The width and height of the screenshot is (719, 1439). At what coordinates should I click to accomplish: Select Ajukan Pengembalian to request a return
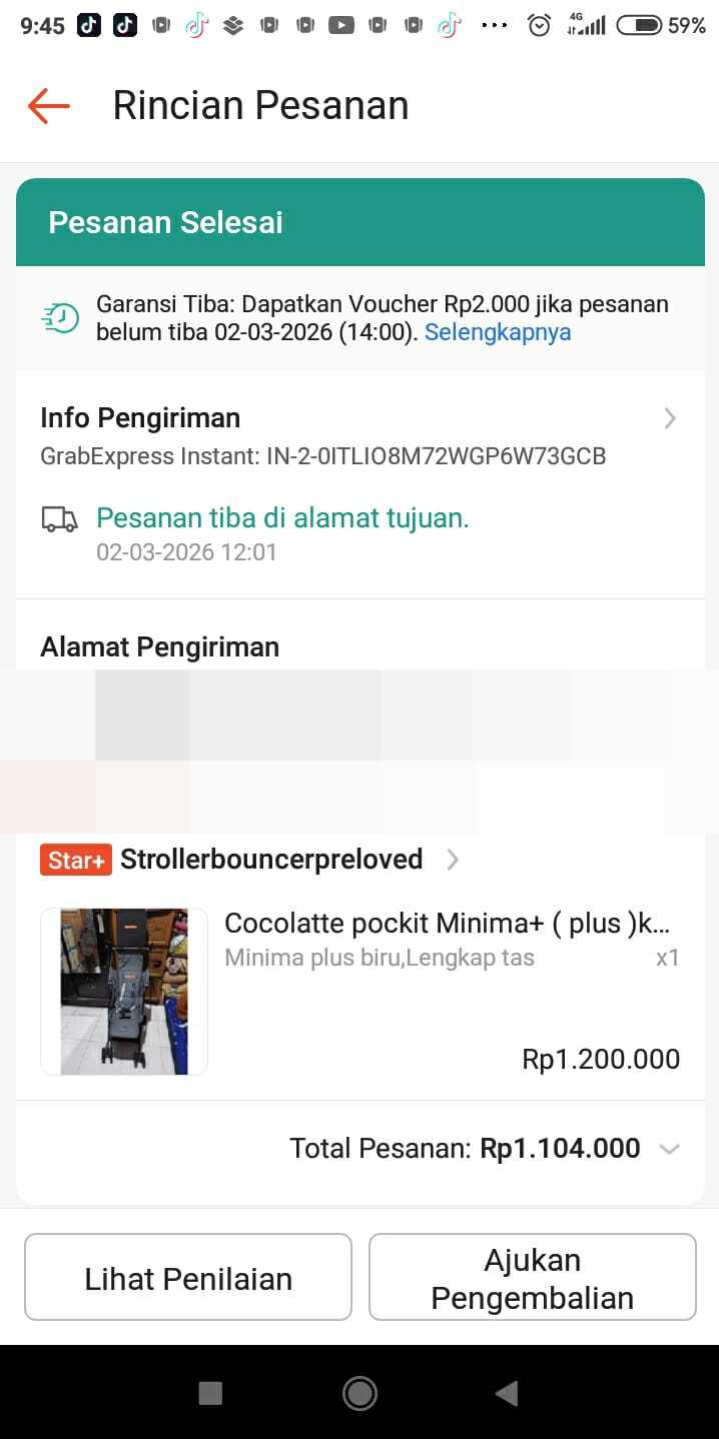[532, 1278]
